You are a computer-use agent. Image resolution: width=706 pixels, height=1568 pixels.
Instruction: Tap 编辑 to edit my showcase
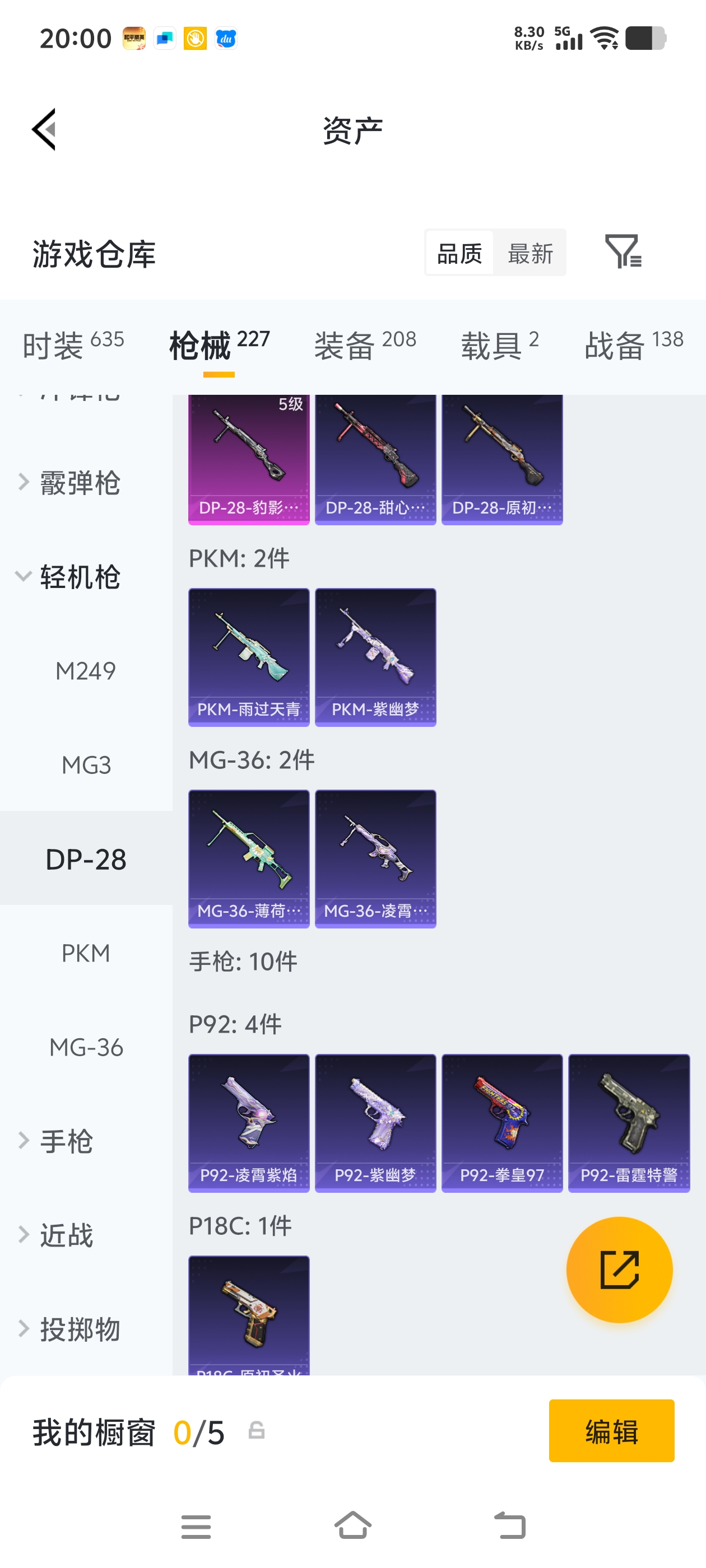pyautogui.click(x=611, y=1430)
